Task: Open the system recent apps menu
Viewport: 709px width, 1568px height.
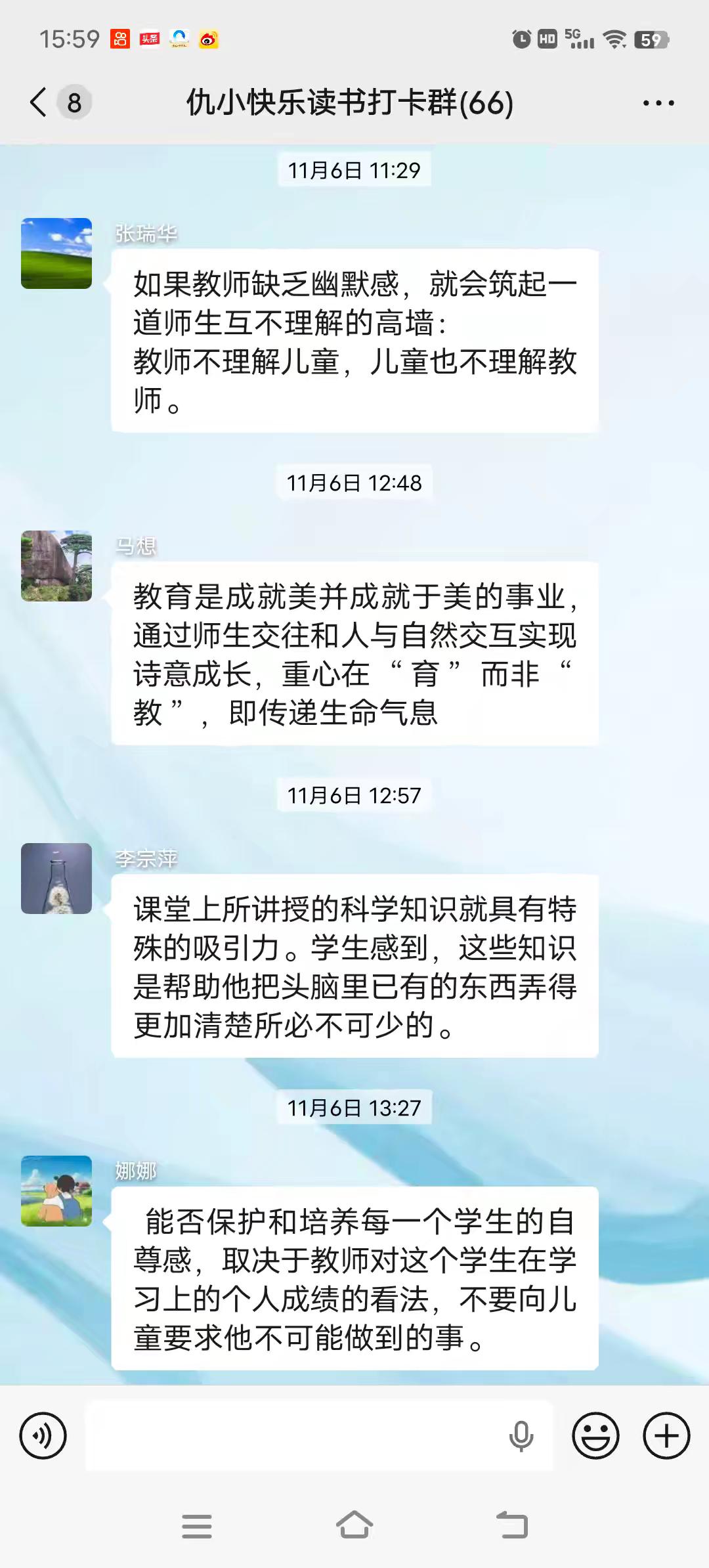Action: pos(197,1526)
